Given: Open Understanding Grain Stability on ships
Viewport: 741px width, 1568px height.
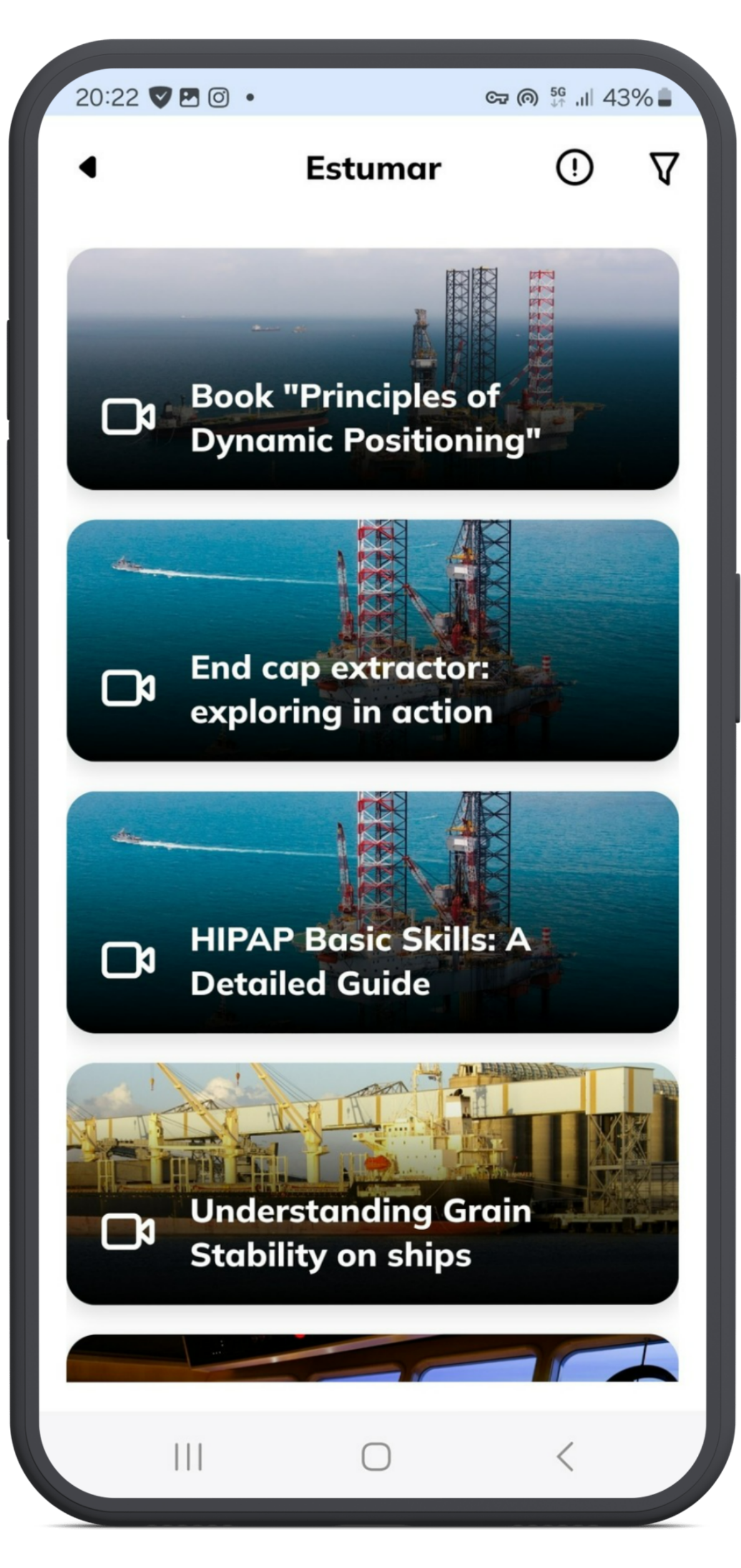Looking at the screenshot, I should 373,1184.
